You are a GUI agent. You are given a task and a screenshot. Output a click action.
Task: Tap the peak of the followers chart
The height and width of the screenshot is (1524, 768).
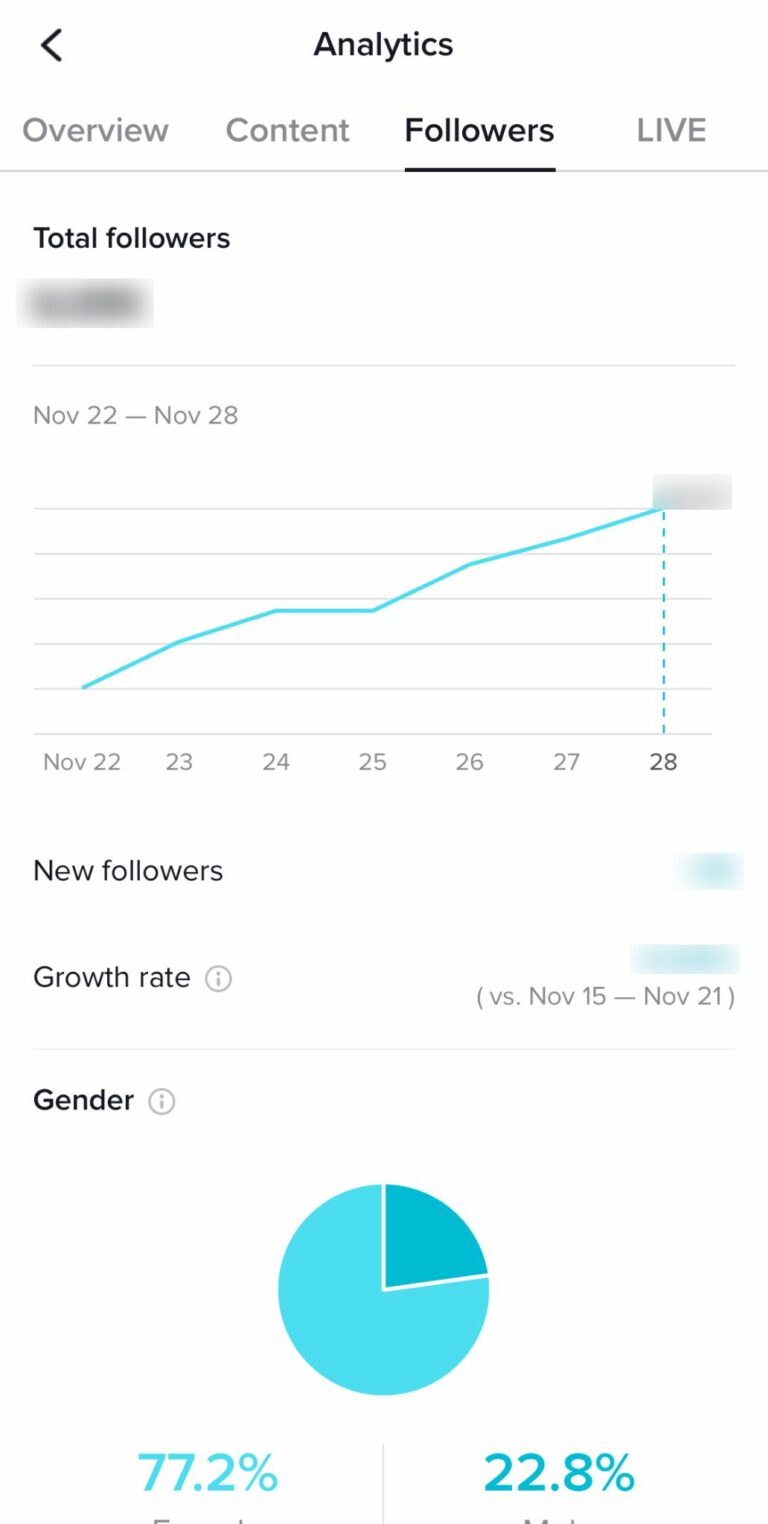[663, 512]
